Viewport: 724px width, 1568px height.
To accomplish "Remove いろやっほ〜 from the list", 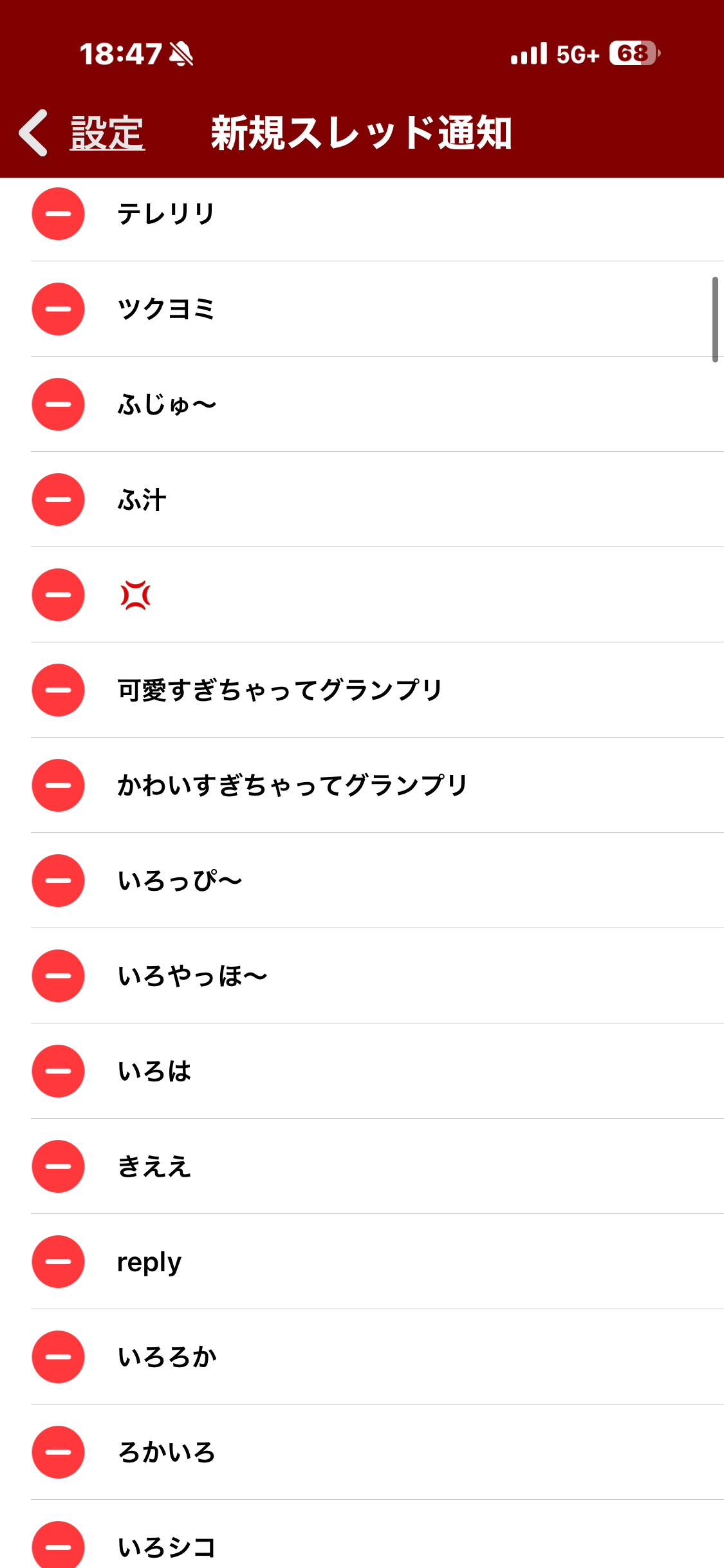I will 58,976.
